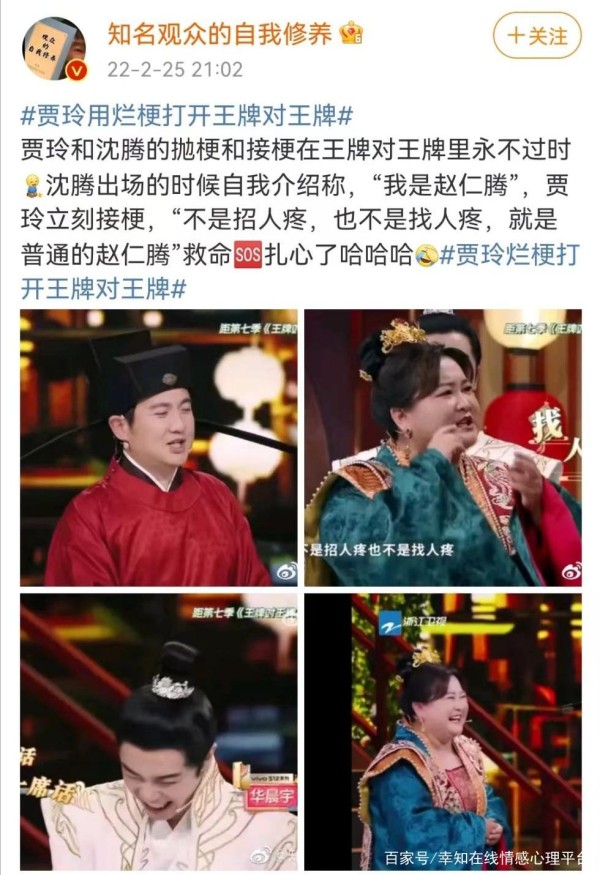View photo with 招人疼 subtitle caption
Image resolution: width=600 pixels, height=875 pixels.
click(x=442, y=447)
